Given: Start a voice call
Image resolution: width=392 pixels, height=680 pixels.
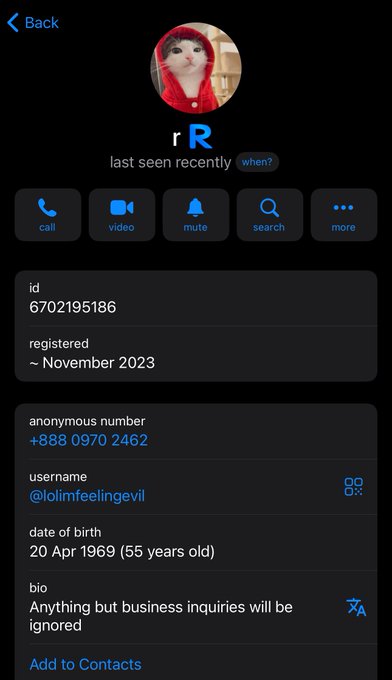Looking at the screenshot, I should (48, 215).
